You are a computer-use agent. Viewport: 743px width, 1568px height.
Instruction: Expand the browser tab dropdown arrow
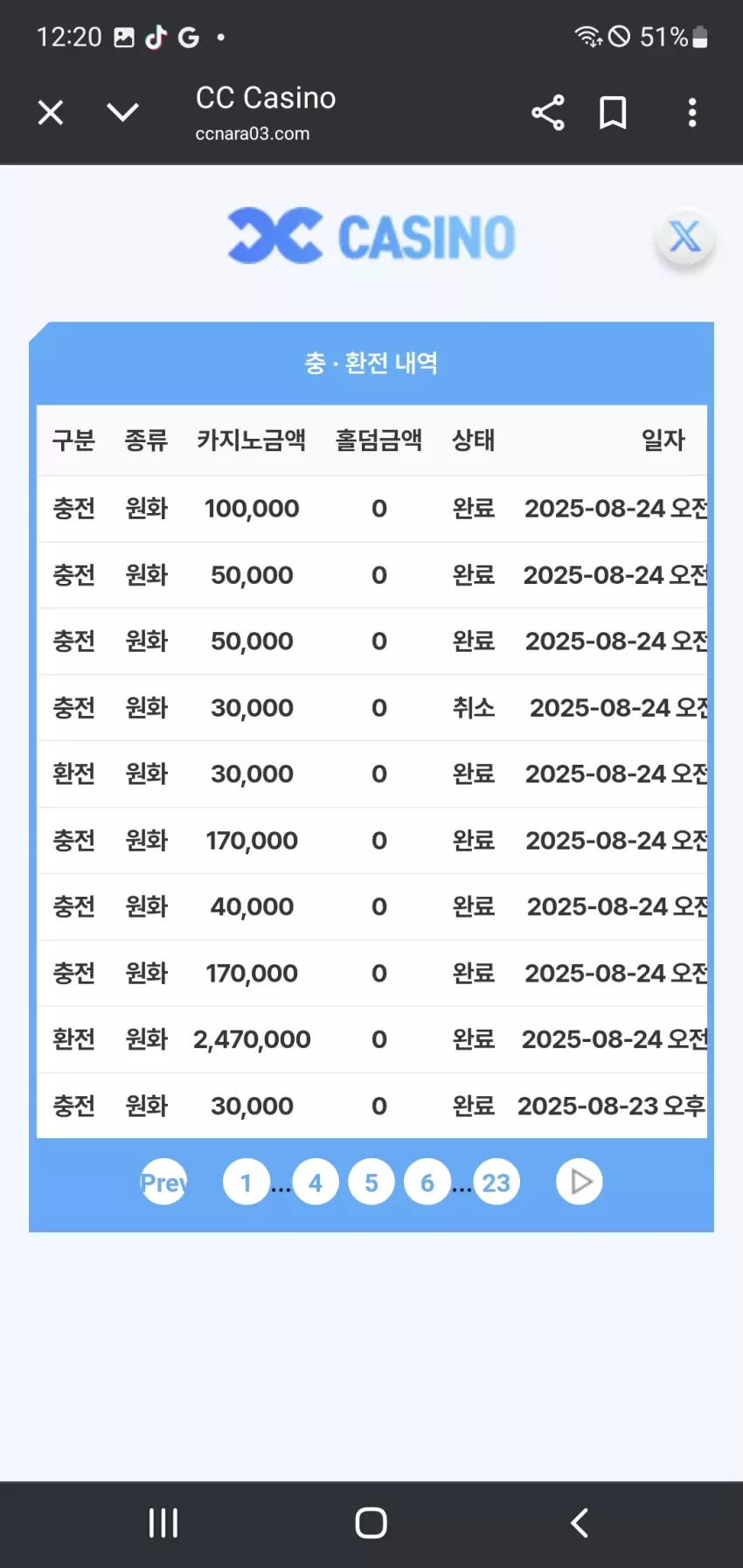122,113
